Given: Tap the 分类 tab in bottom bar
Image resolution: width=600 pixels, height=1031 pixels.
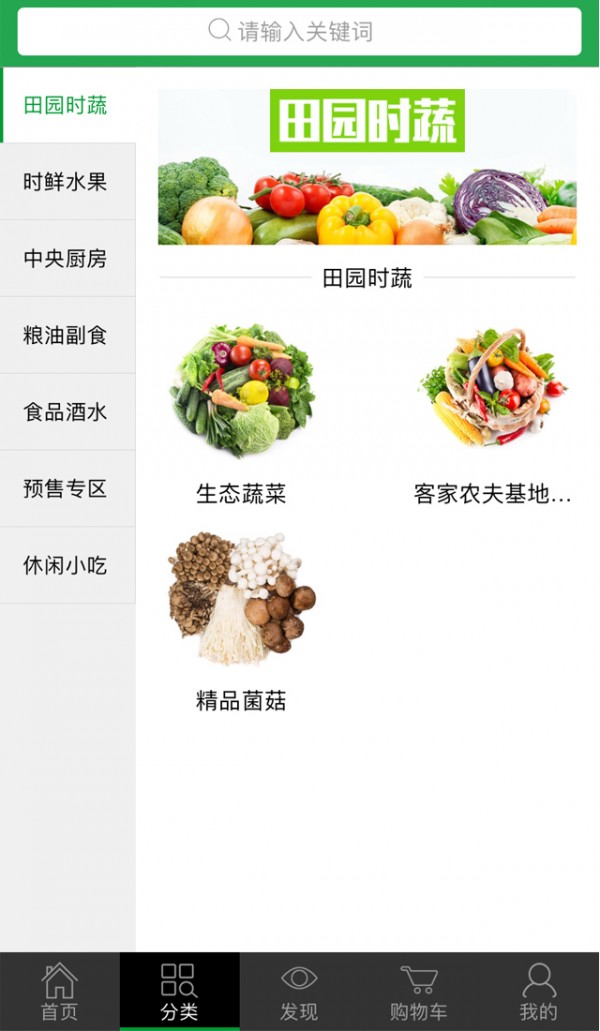Looking at the screenshot, I should click(179, 991).
